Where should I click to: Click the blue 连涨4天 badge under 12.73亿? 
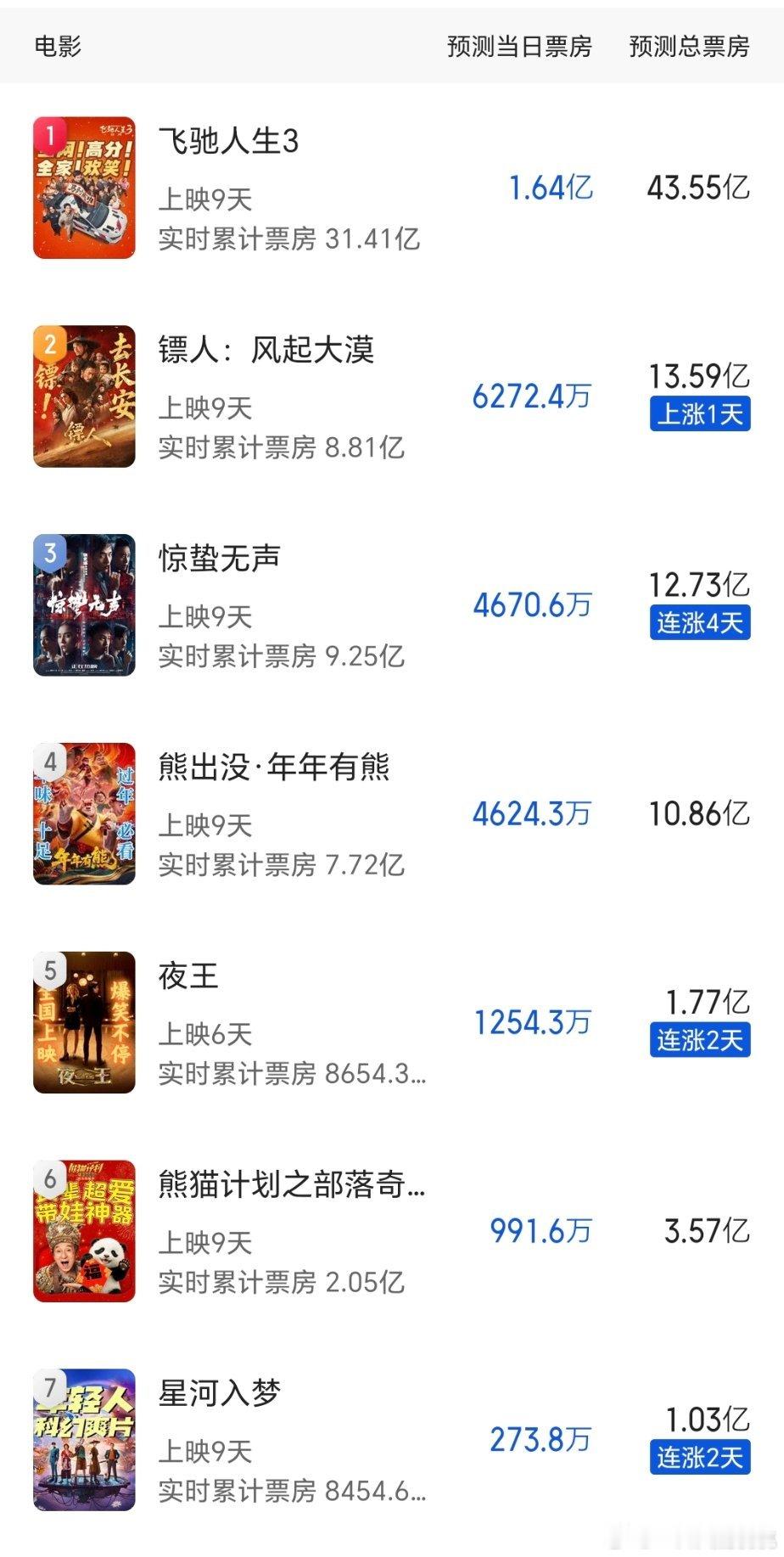point(699,624)
